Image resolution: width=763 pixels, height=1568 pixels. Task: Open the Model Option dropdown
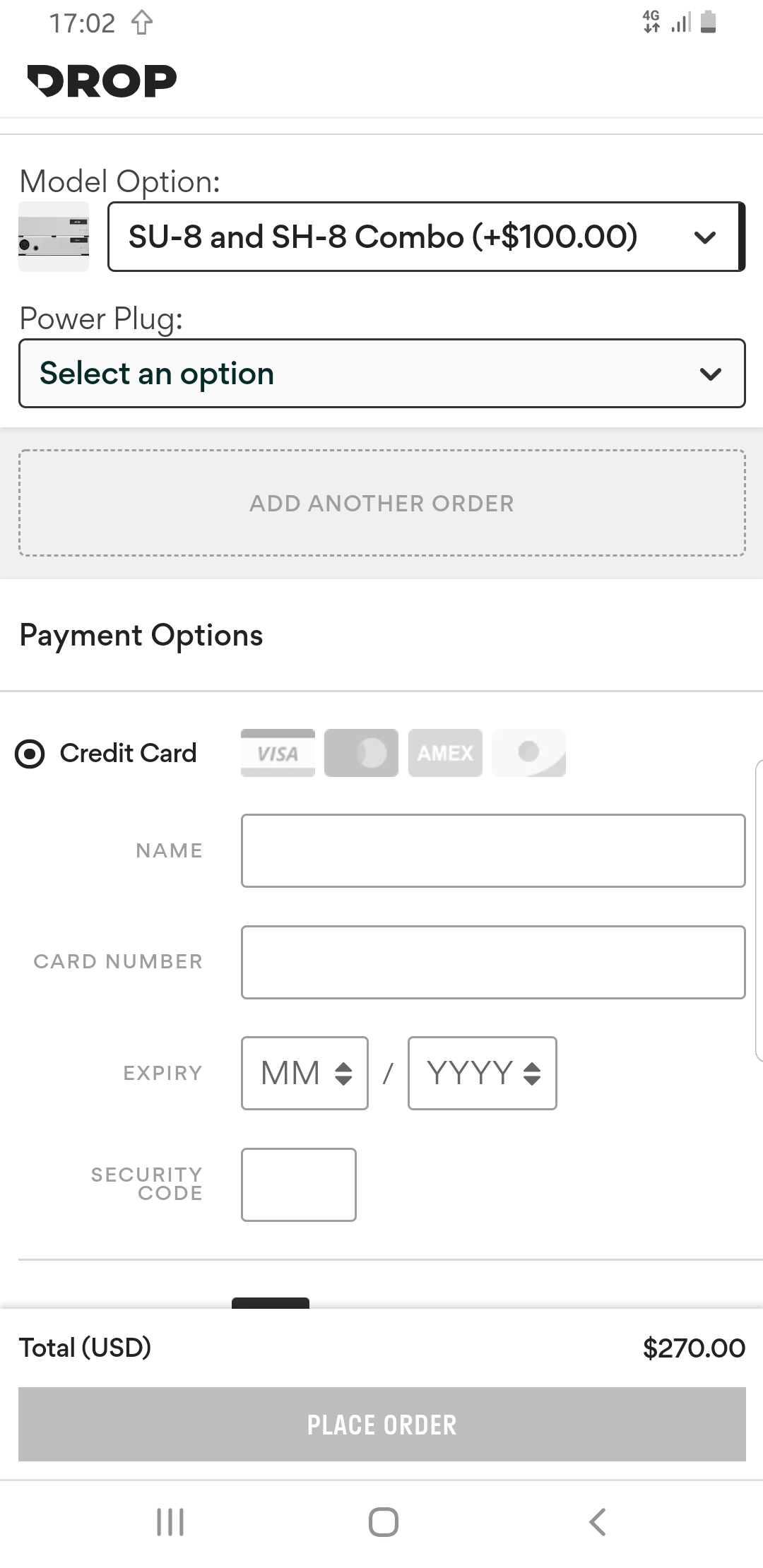click(426, 237)
